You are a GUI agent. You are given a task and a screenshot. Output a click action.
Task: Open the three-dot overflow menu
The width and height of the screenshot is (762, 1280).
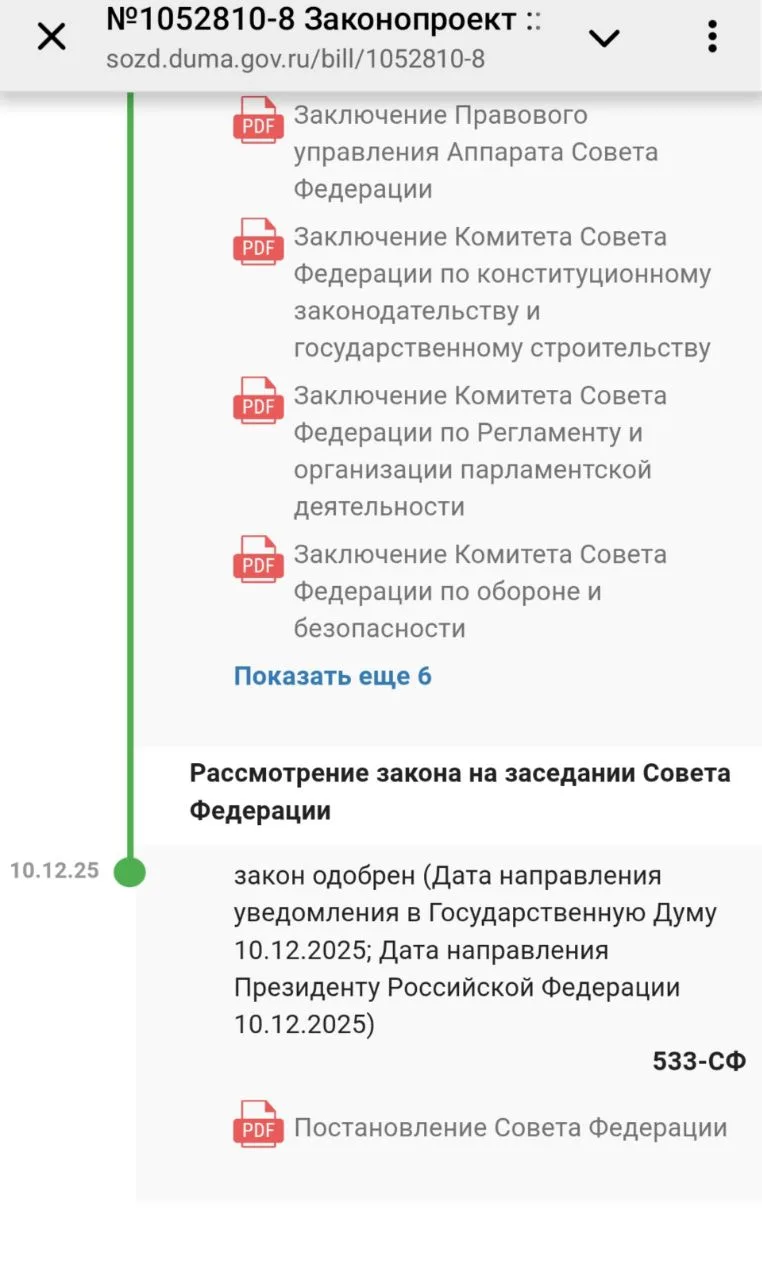(x=712, y=38)
